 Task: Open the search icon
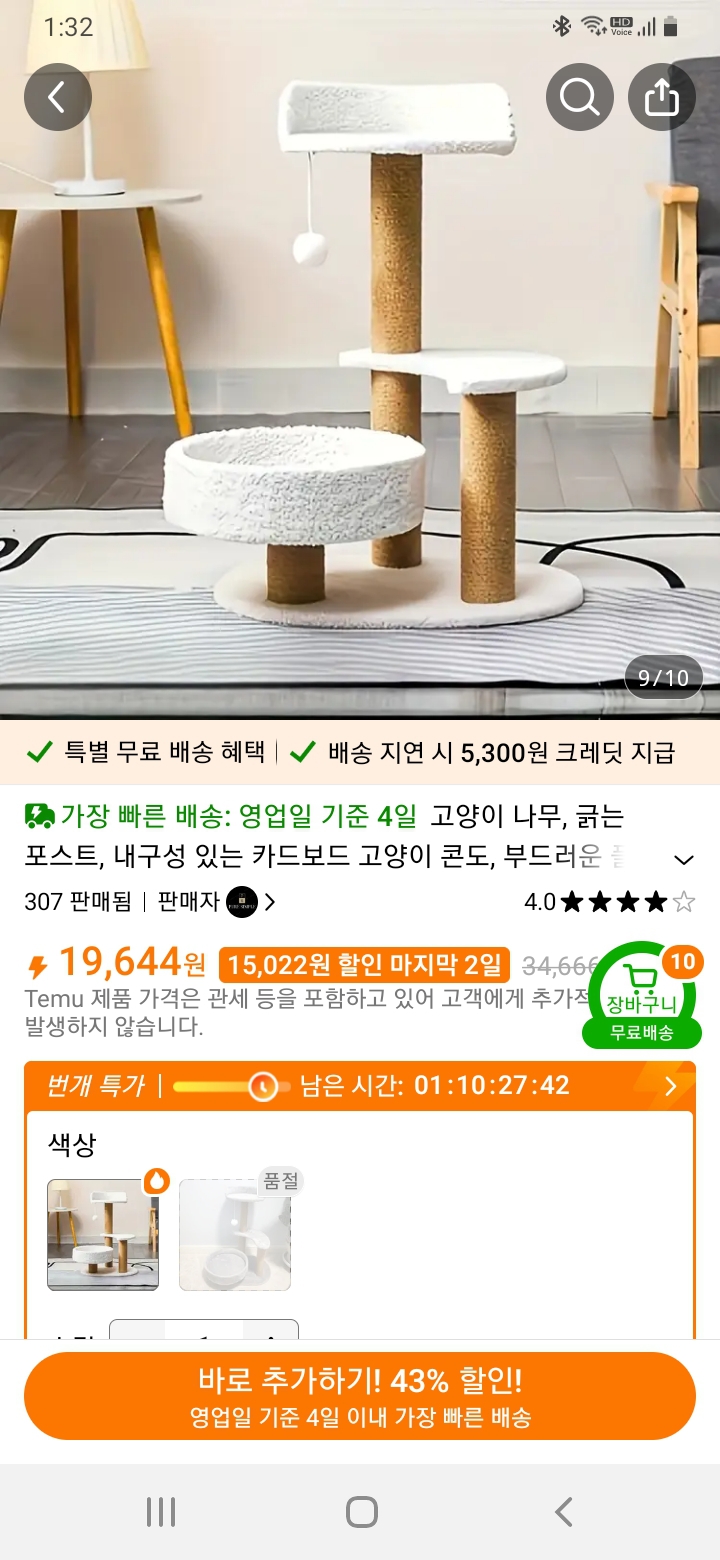pyautogui.click(x=580, y=97)
